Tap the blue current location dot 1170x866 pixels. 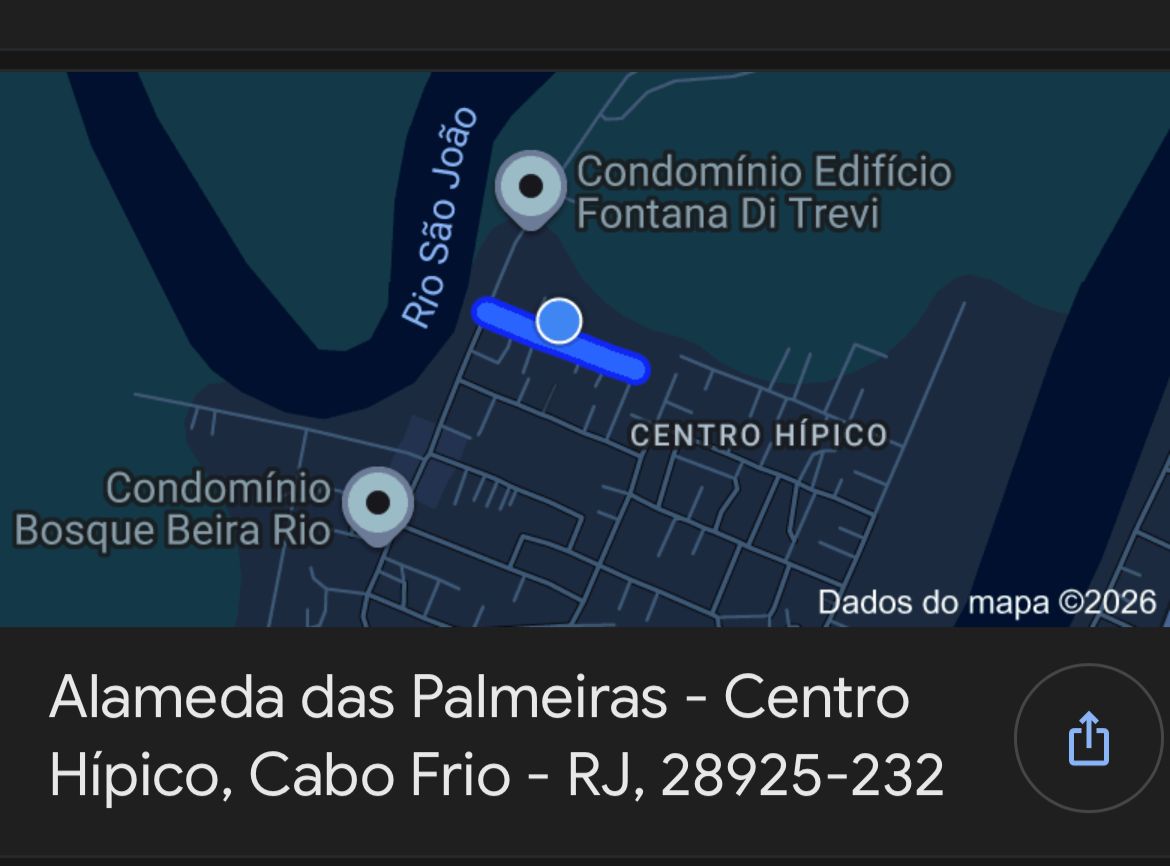click(559, 321)
